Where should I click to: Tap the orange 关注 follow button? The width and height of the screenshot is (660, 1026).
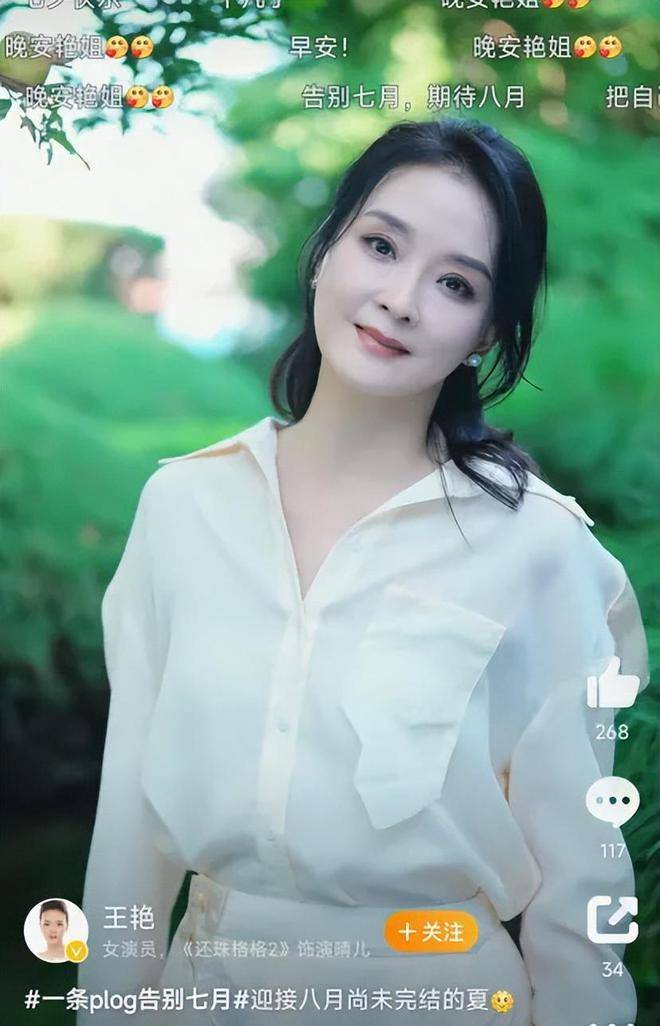(431, 932)
